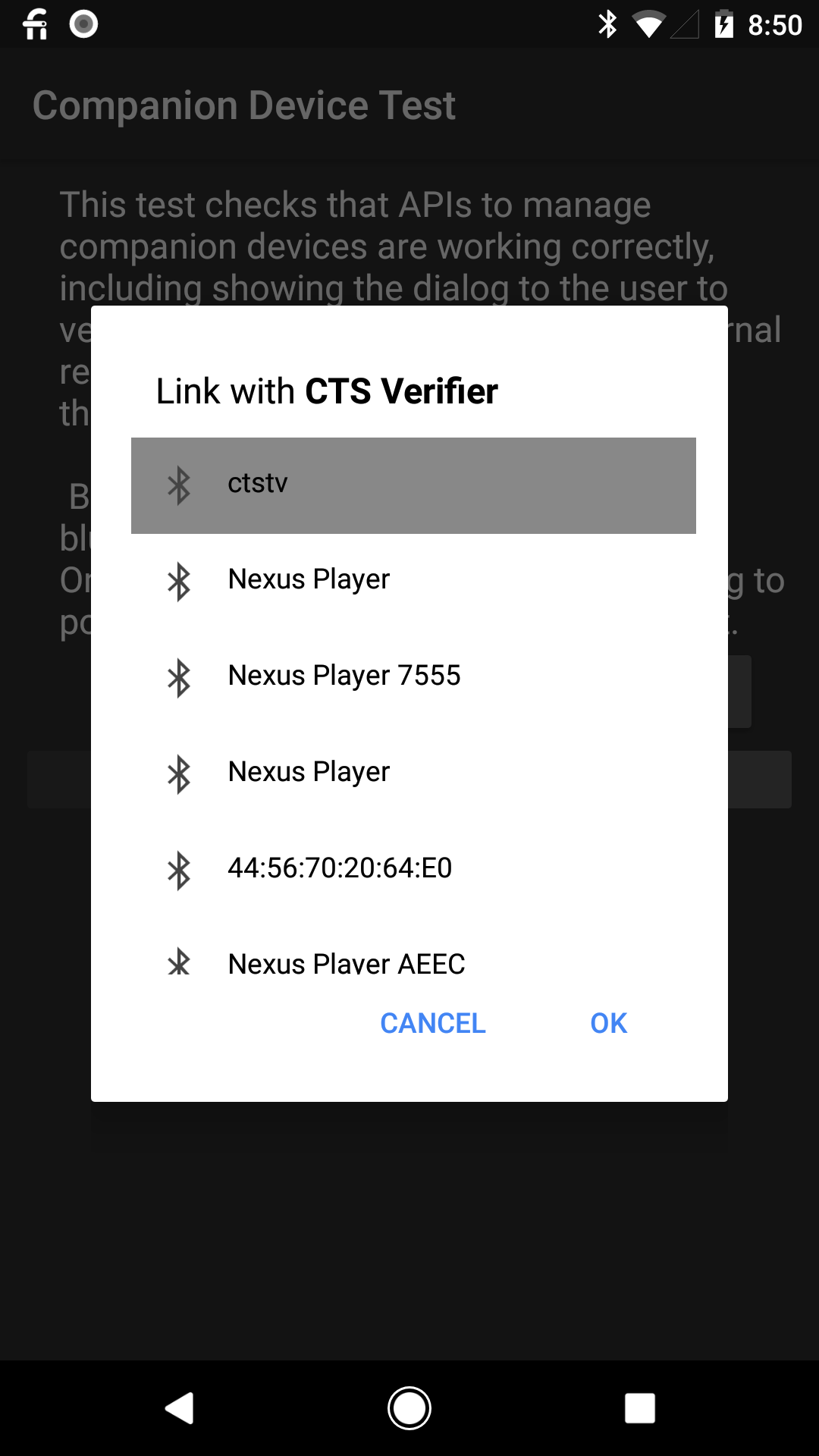Tap the leftmost notification icon in the status bar

click(x=34, y=24)
